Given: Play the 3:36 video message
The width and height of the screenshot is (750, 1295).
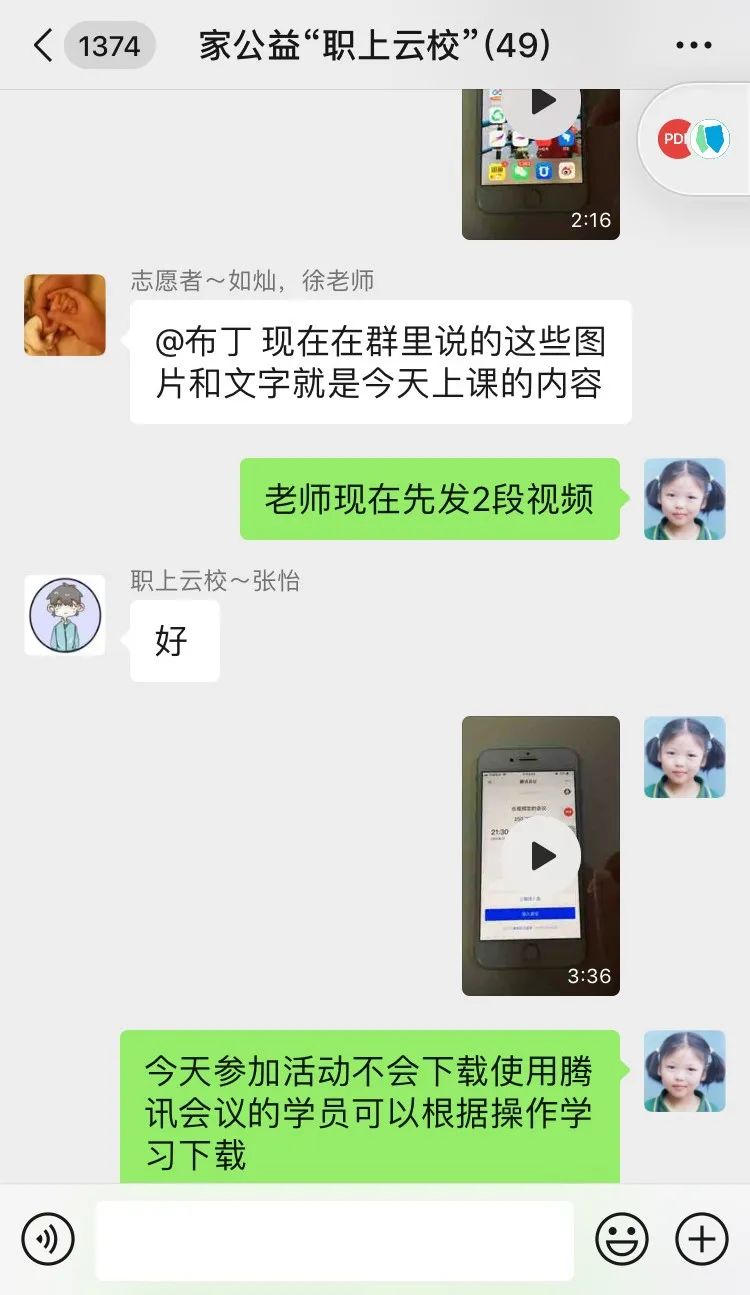Looking at the screenshot, I should point(542,855).
